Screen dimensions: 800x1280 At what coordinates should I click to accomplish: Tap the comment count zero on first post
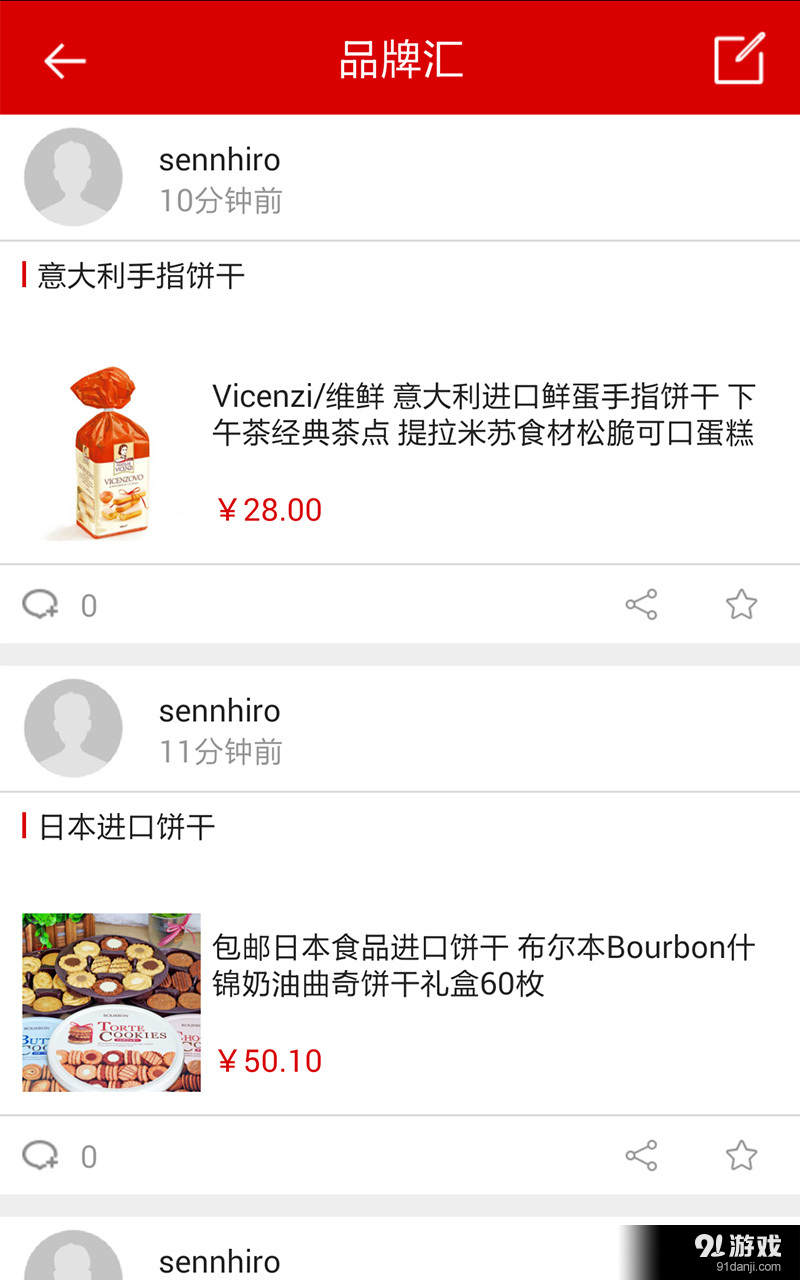[88, 604]
